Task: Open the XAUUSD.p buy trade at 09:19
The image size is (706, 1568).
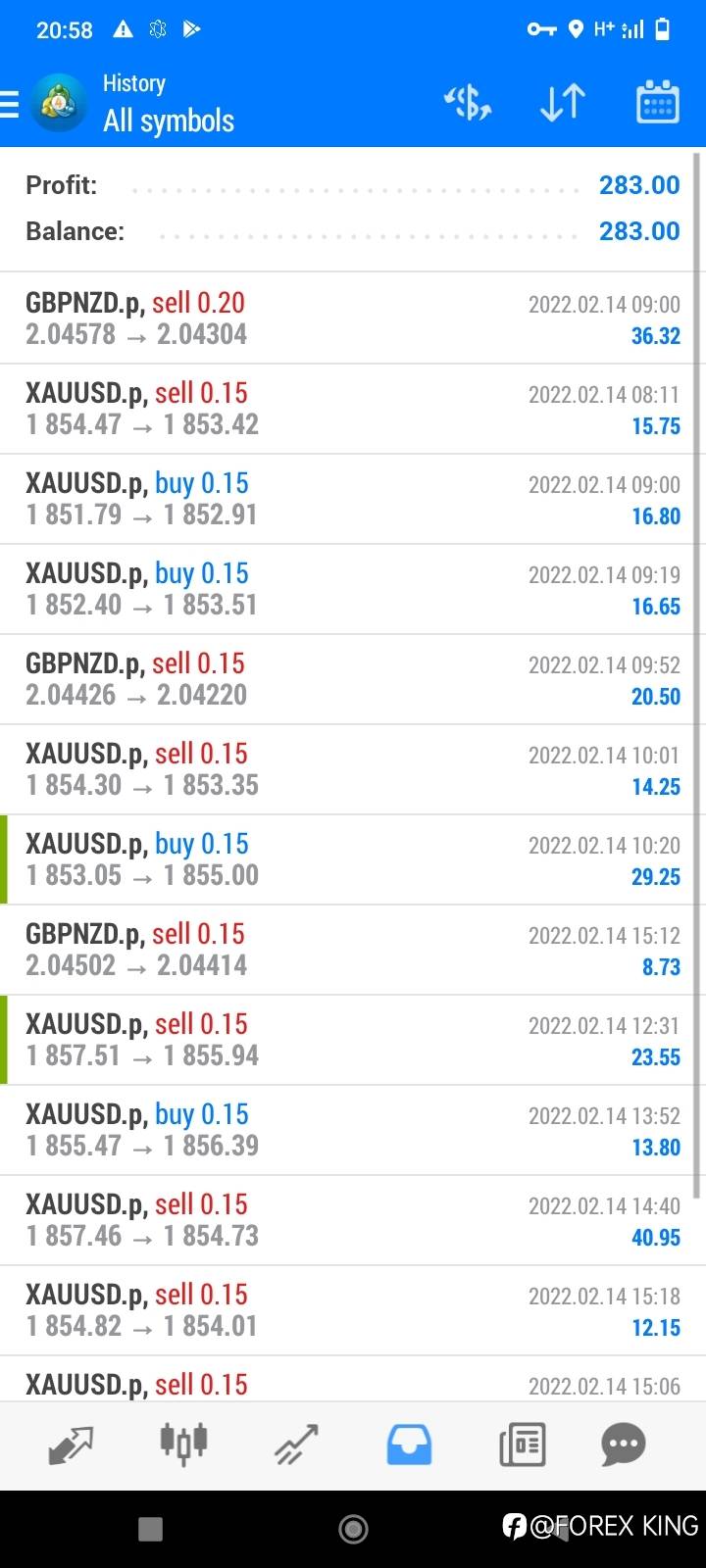Action: pos(353,589)
